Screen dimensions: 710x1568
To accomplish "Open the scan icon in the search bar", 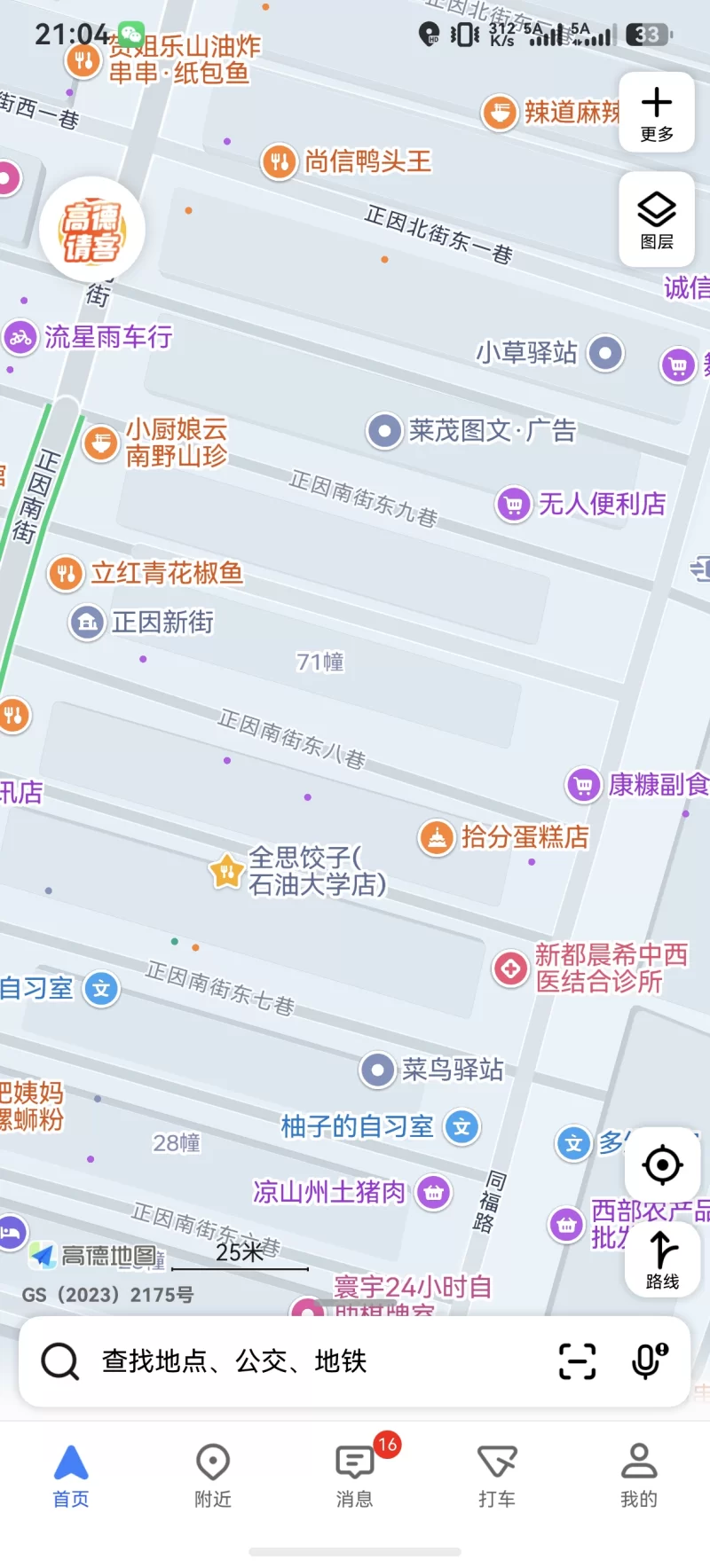I will (x=577, y=1361).
